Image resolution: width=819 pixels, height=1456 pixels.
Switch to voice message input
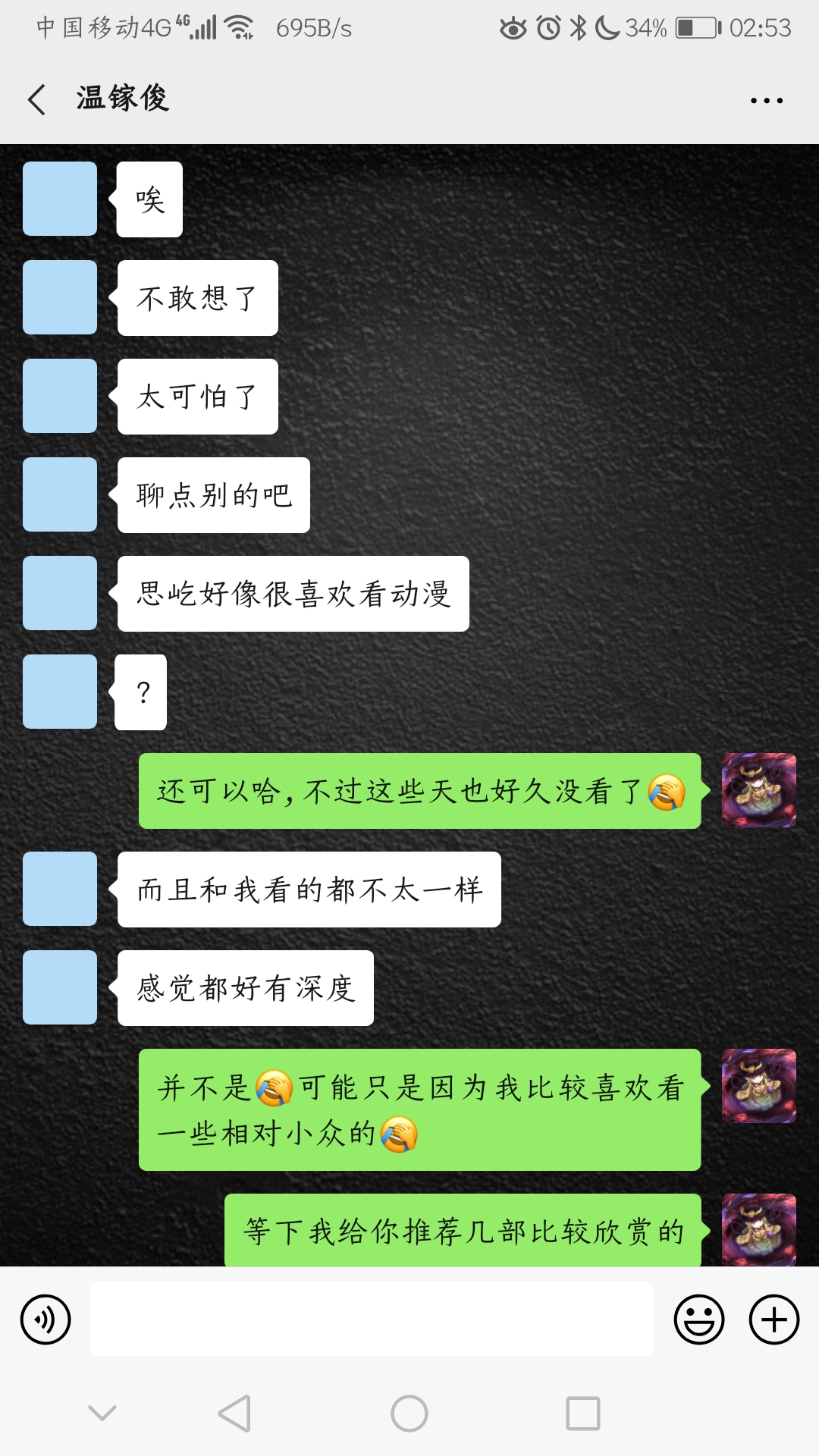coord(45,1319)
